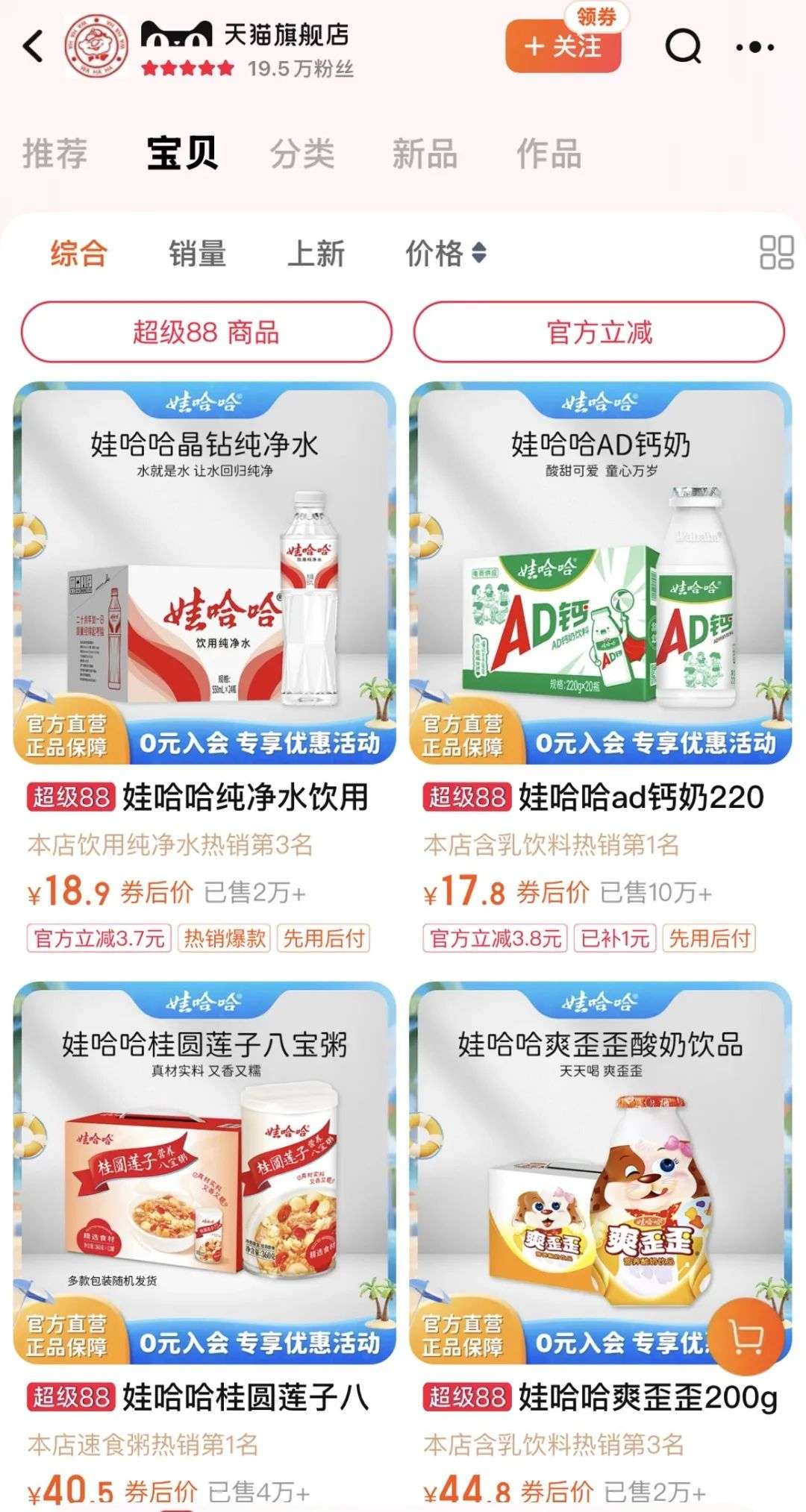This screenshot has width=806, height=1512.
Task: Go back using the top-left arrow
Action: pyautogui.click(x=34, y=46)
